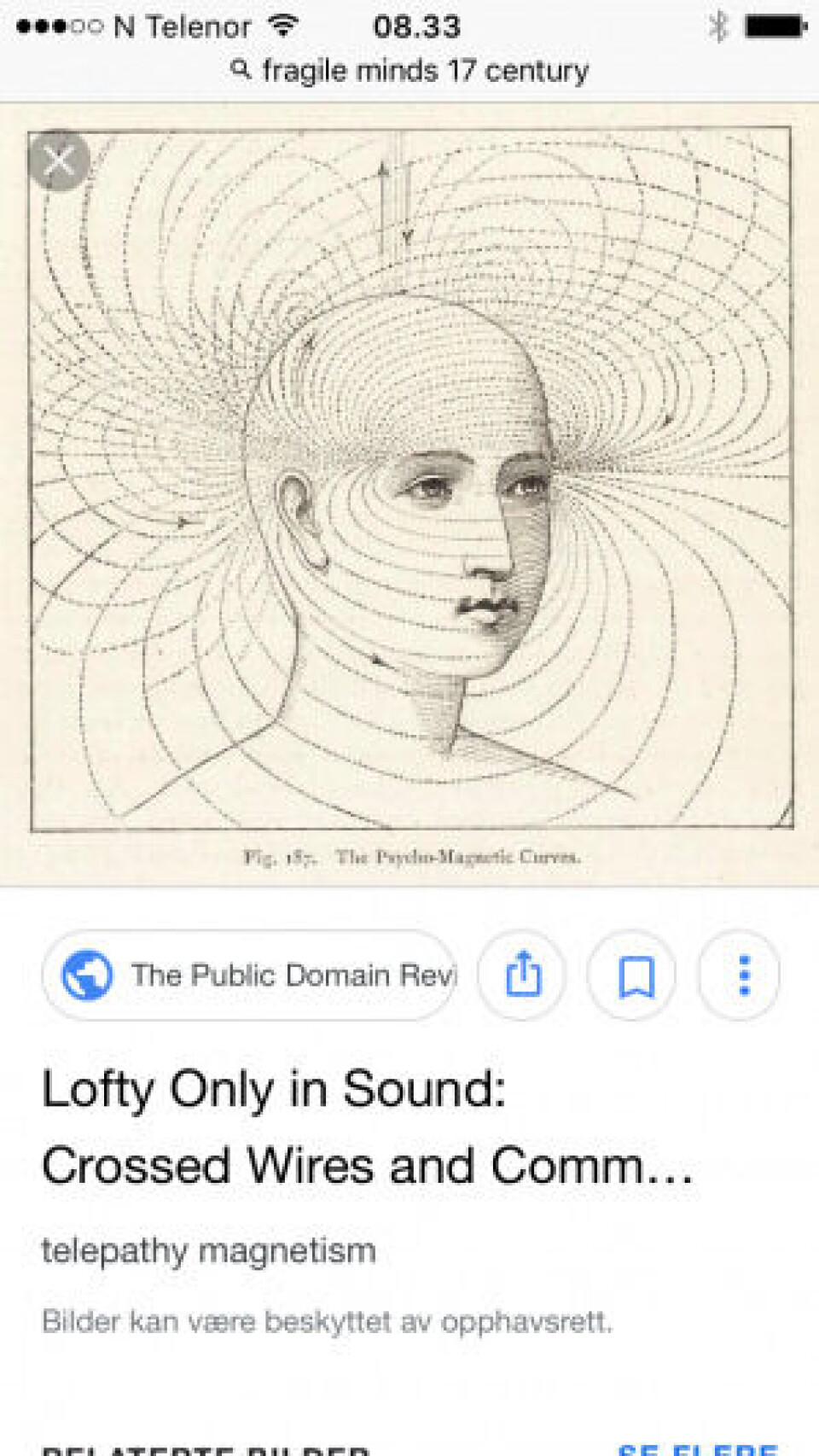Save image with the bookmark icon
This screenshot has width=819, height=1456.
633,975
